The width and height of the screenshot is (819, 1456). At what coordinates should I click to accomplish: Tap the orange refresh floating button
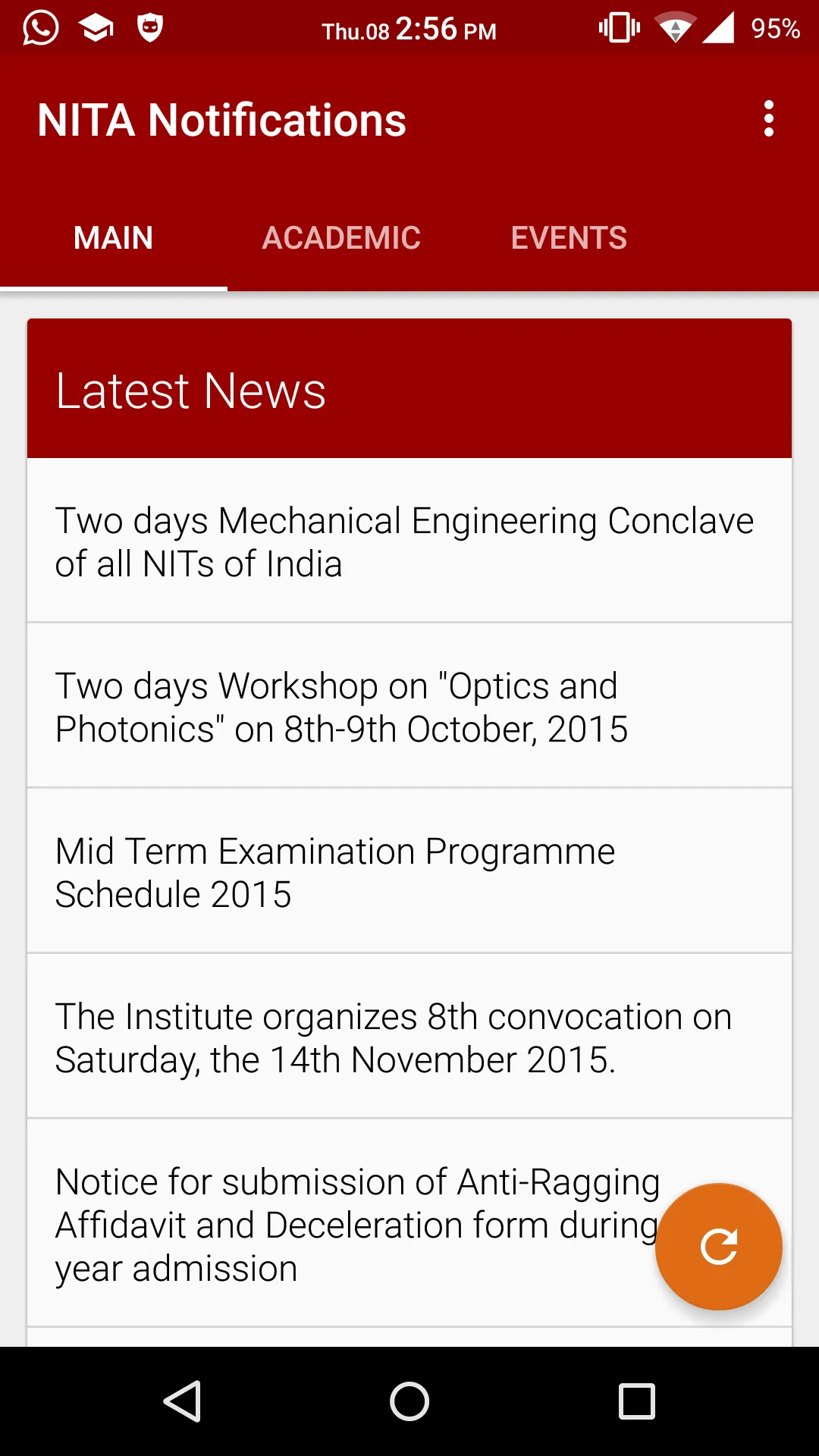719,1247
